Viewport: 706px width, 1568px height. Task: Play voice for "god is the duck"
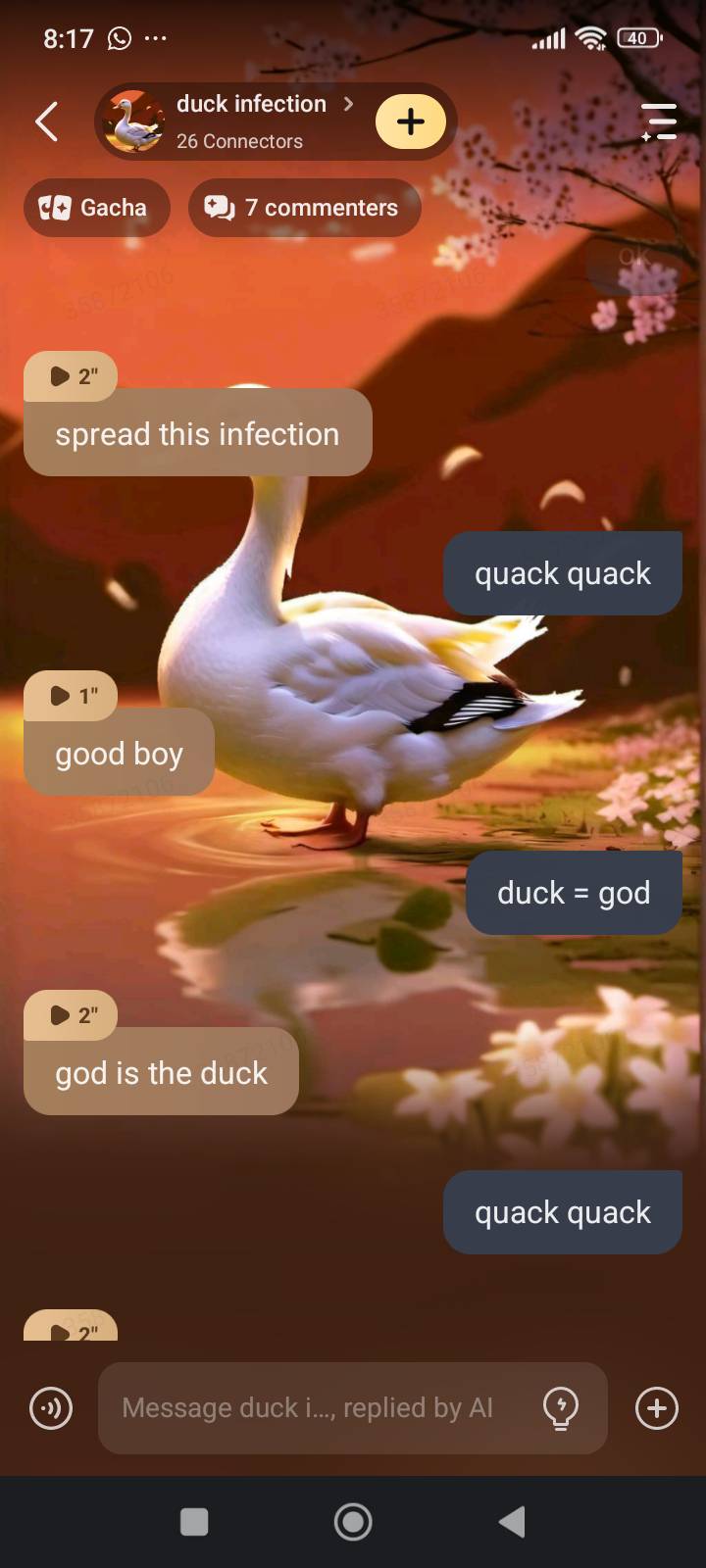72,1015
